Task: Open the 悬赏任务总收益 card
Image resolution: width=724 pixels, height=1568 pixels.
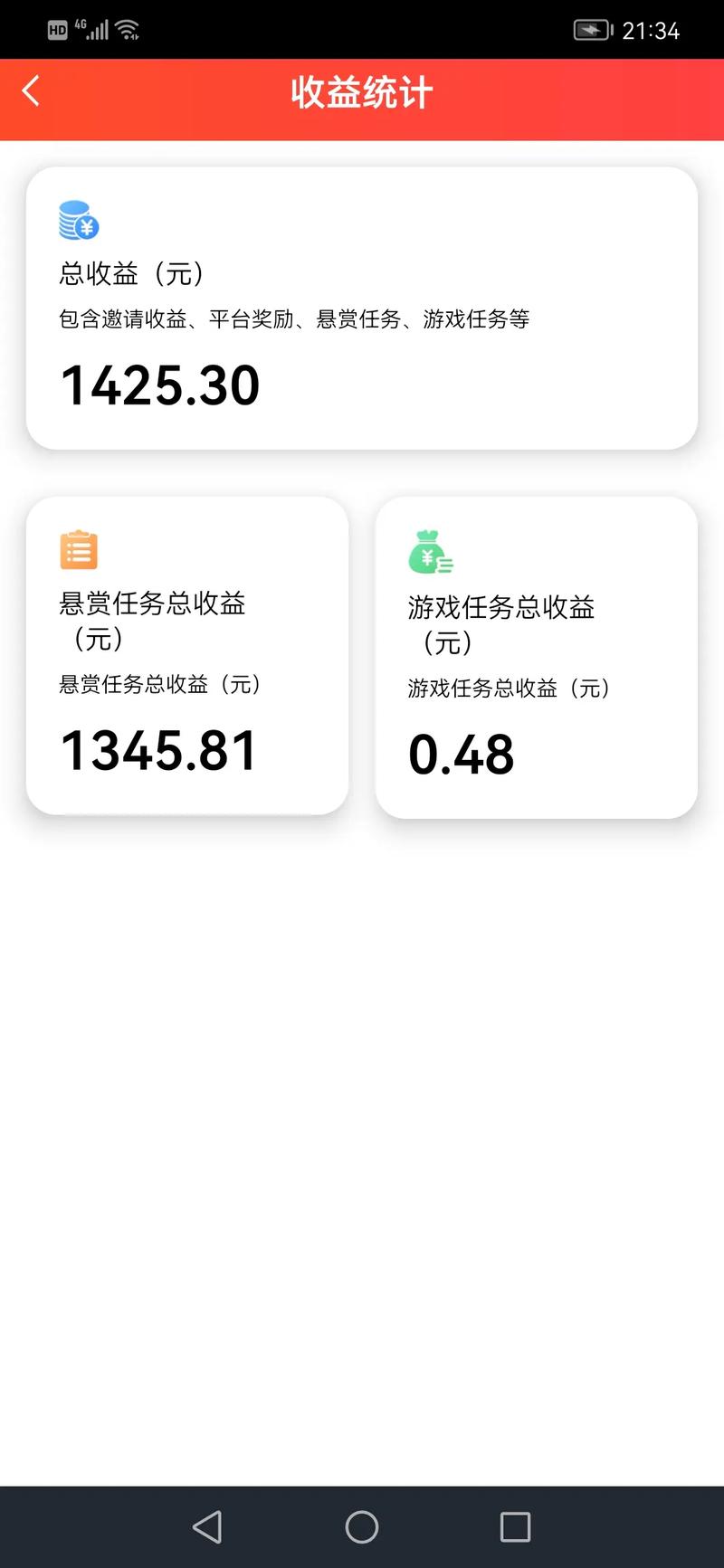Action: click(x=187, y=656)
